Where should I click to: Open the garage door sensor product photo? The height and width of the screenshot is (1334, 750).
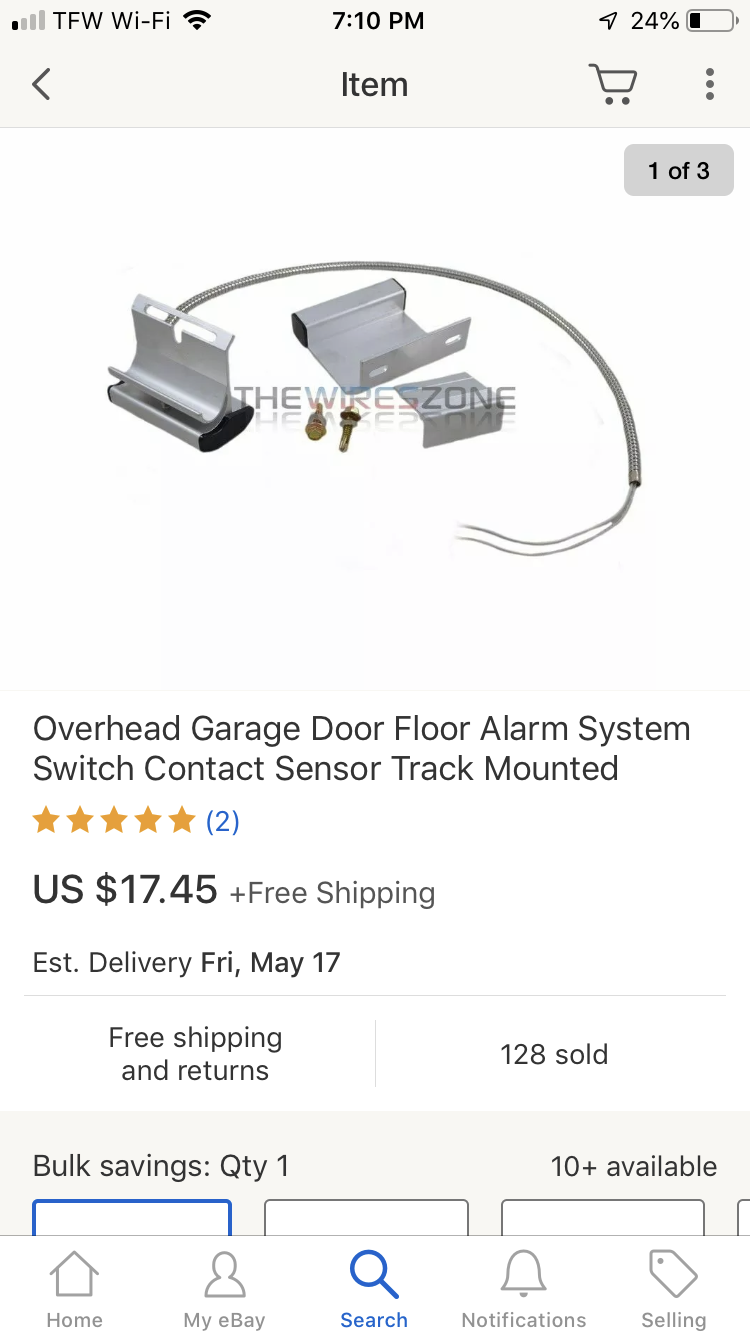(375, 410)
